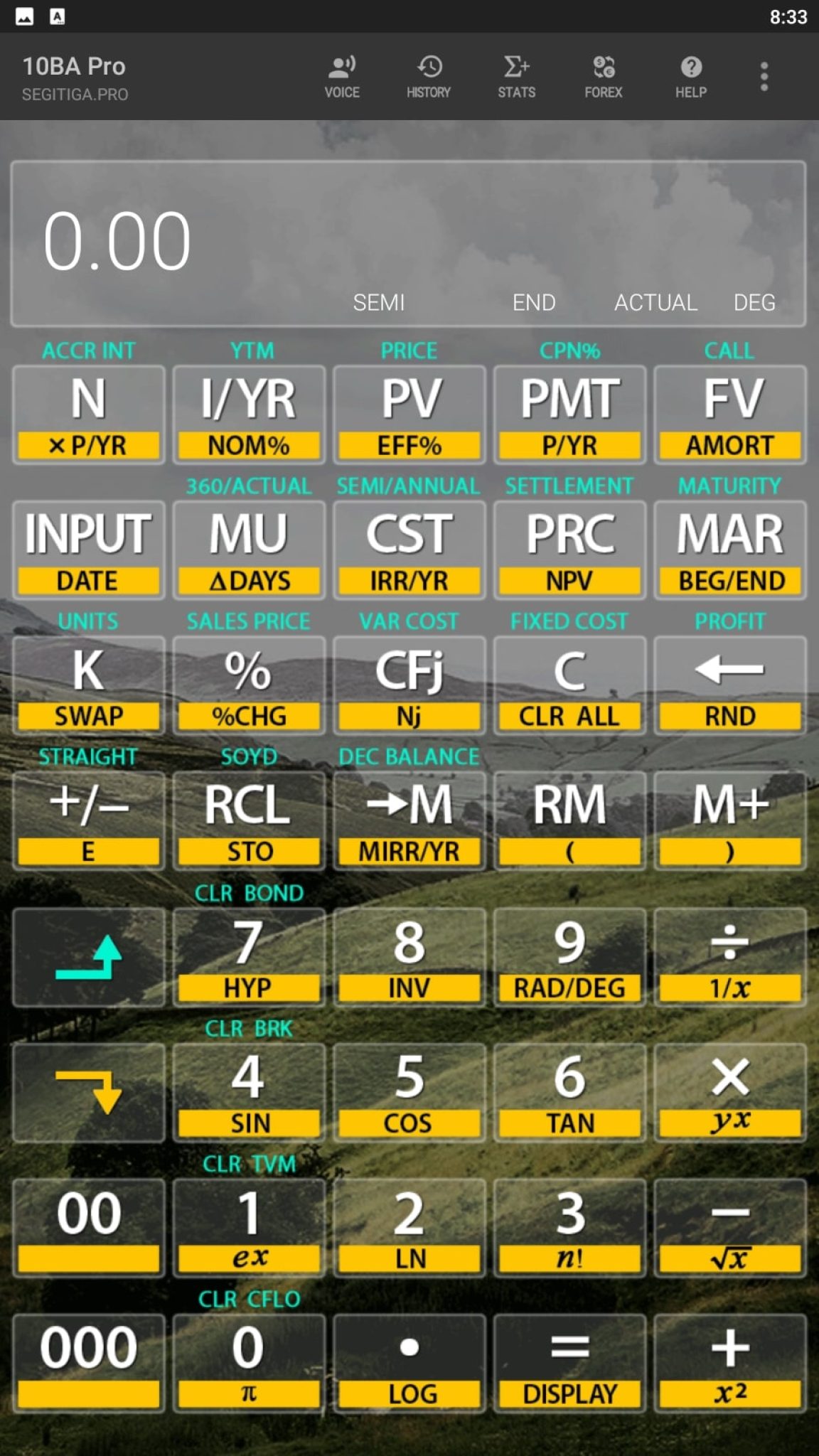Tap the equals key
819x1456 pixels.
[x=569, y=1363]
